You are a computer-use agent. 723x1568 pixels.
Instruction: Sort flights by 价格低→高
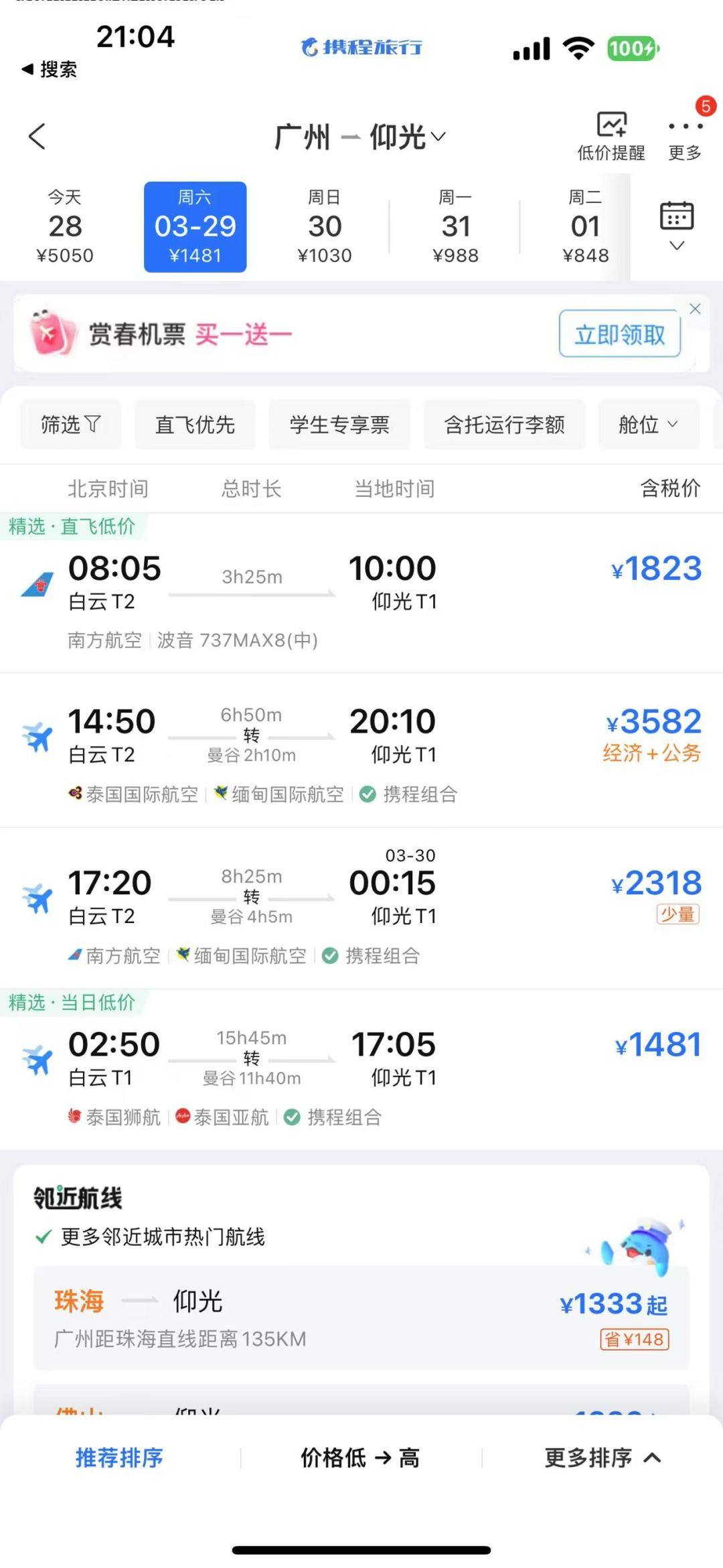coord(360,1457)
